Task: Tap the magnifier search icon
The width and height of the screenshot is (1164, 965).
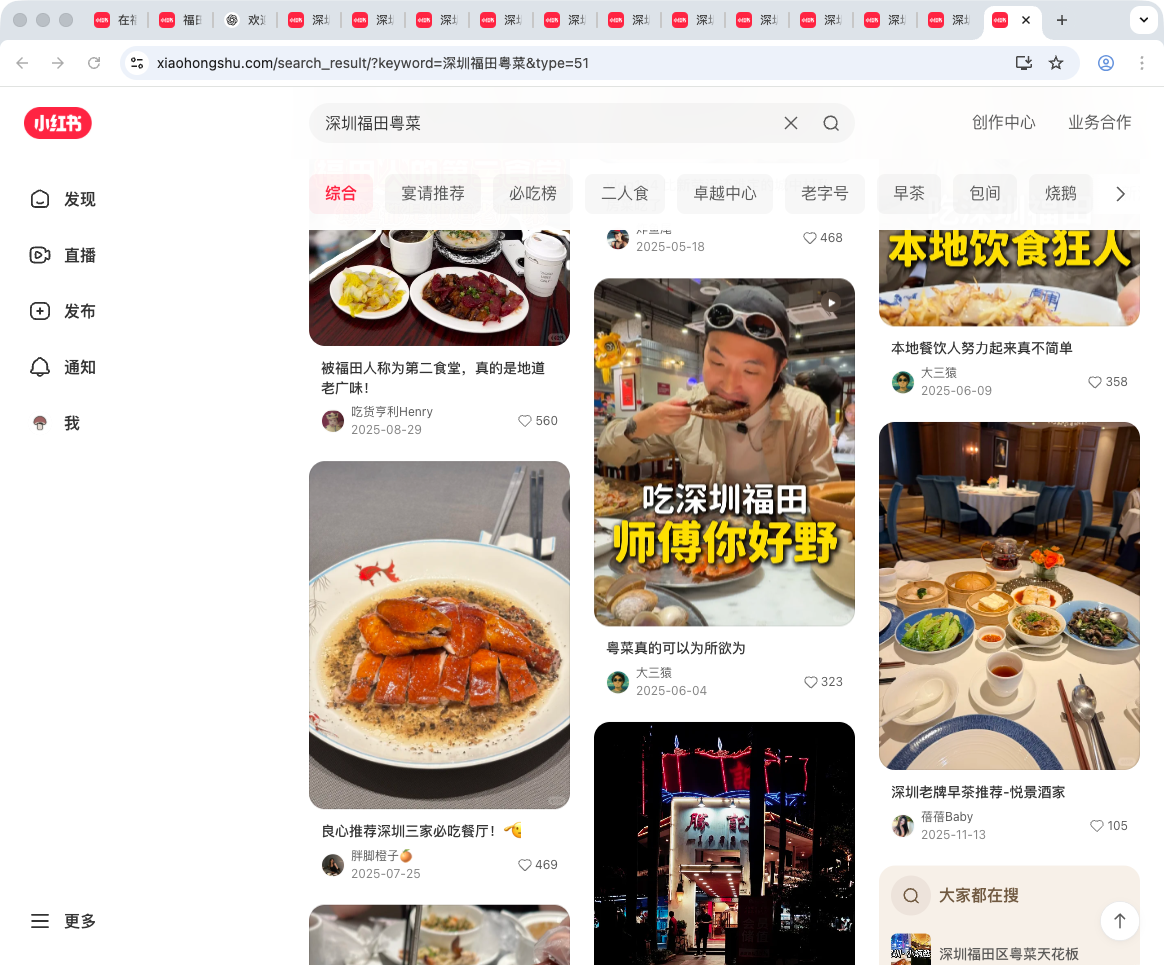Action: (x=831, y=123)
